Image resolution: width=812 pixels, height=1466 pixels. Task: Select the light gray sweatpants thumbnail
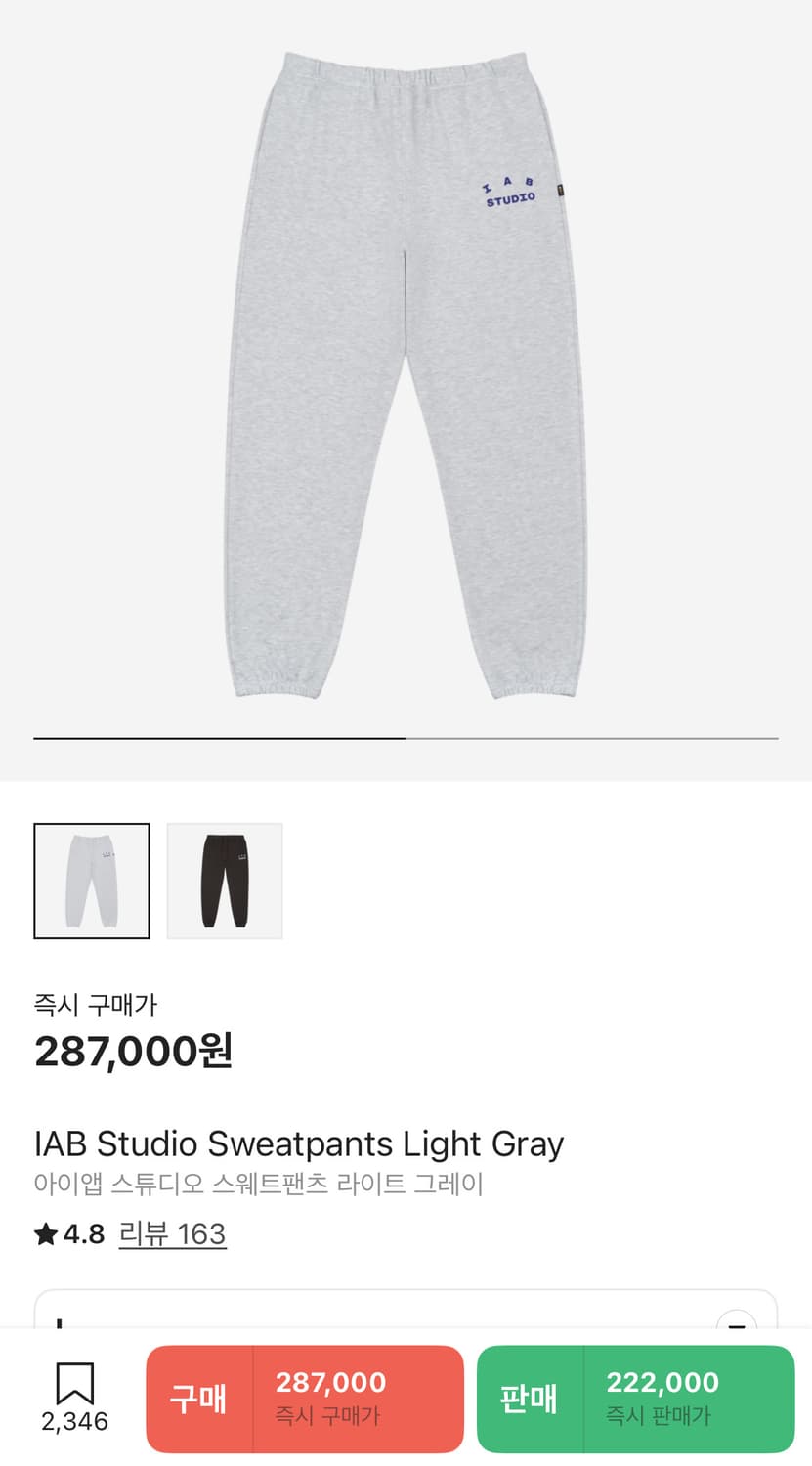(91, 880)
